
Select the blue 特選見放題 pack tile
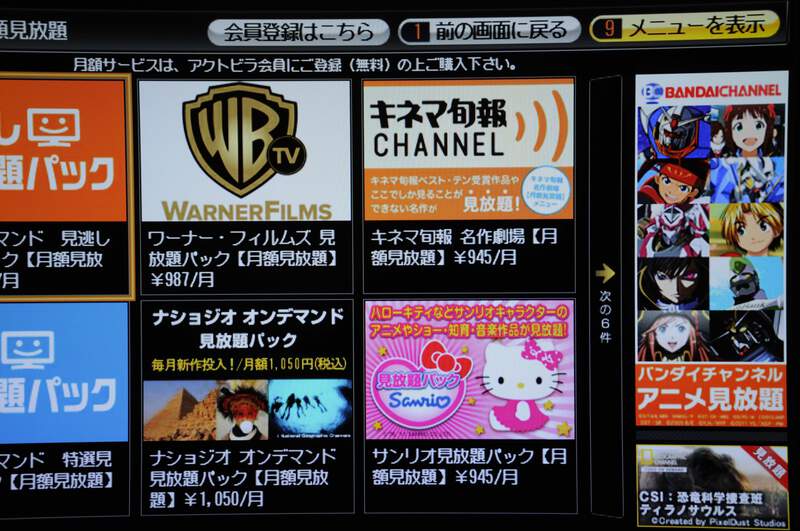click(62, 400)
